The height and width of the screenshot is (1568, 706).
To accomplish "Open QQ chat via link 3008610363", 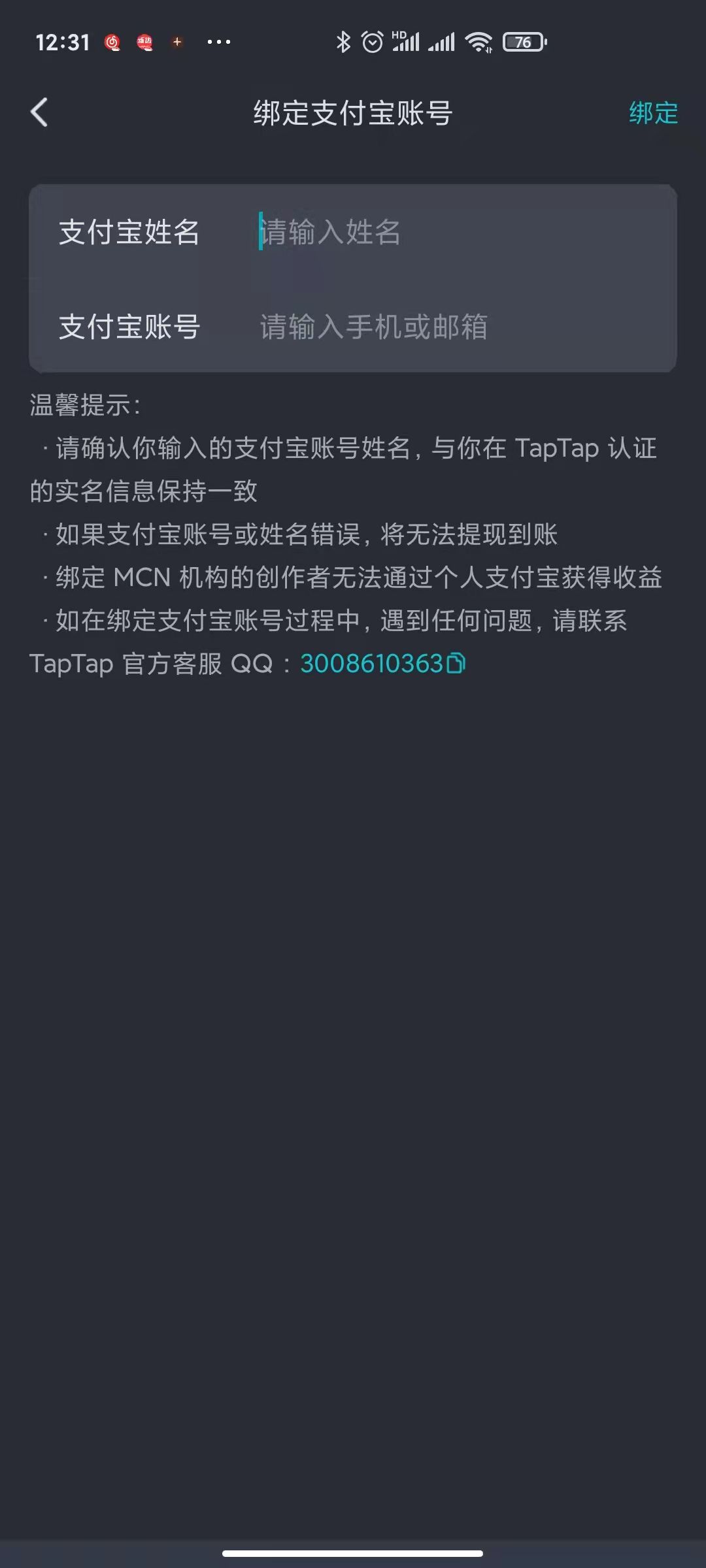I will 373,663.
